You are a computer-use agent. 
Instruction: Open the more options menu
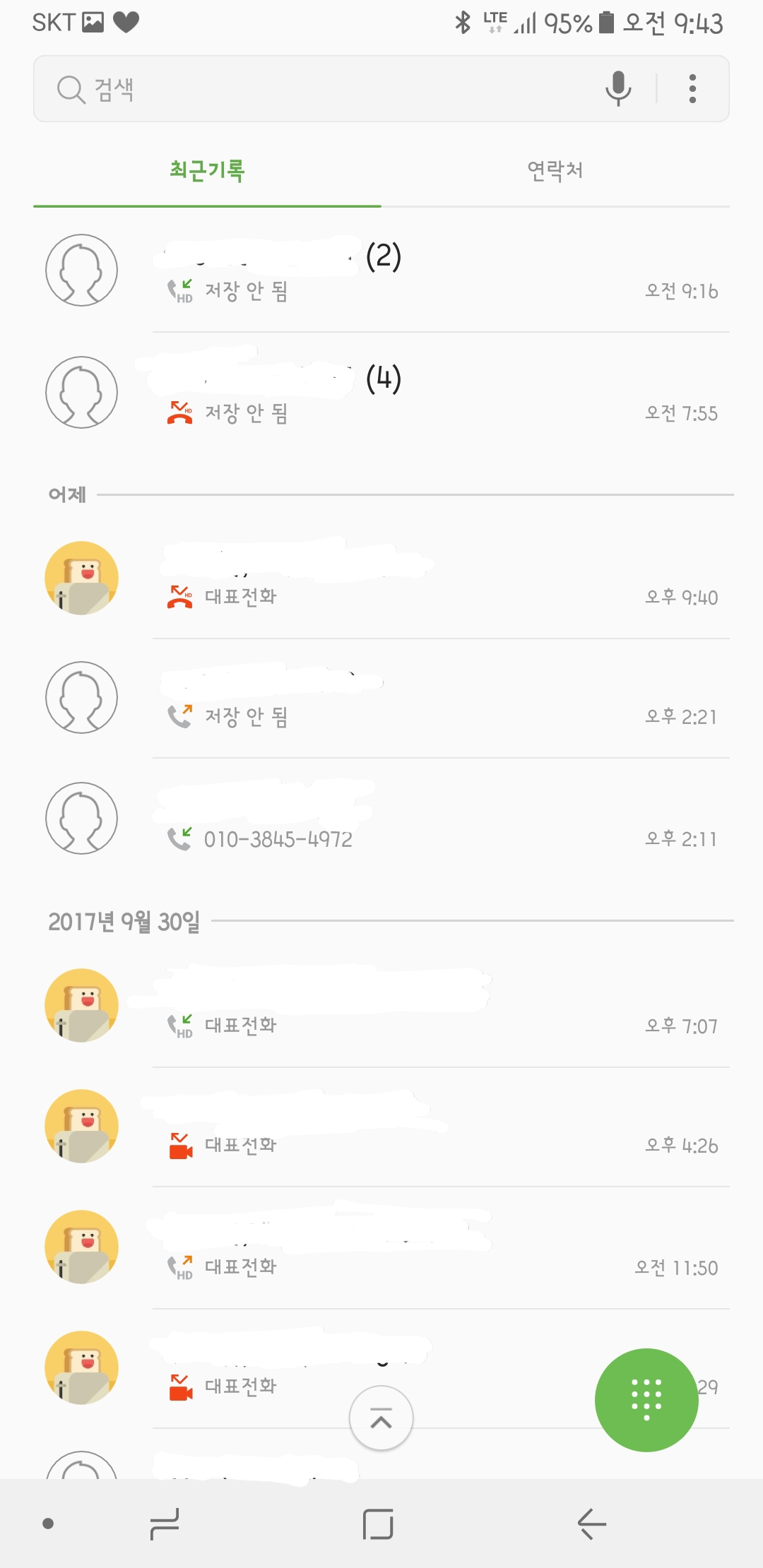[x=692, y=89]
